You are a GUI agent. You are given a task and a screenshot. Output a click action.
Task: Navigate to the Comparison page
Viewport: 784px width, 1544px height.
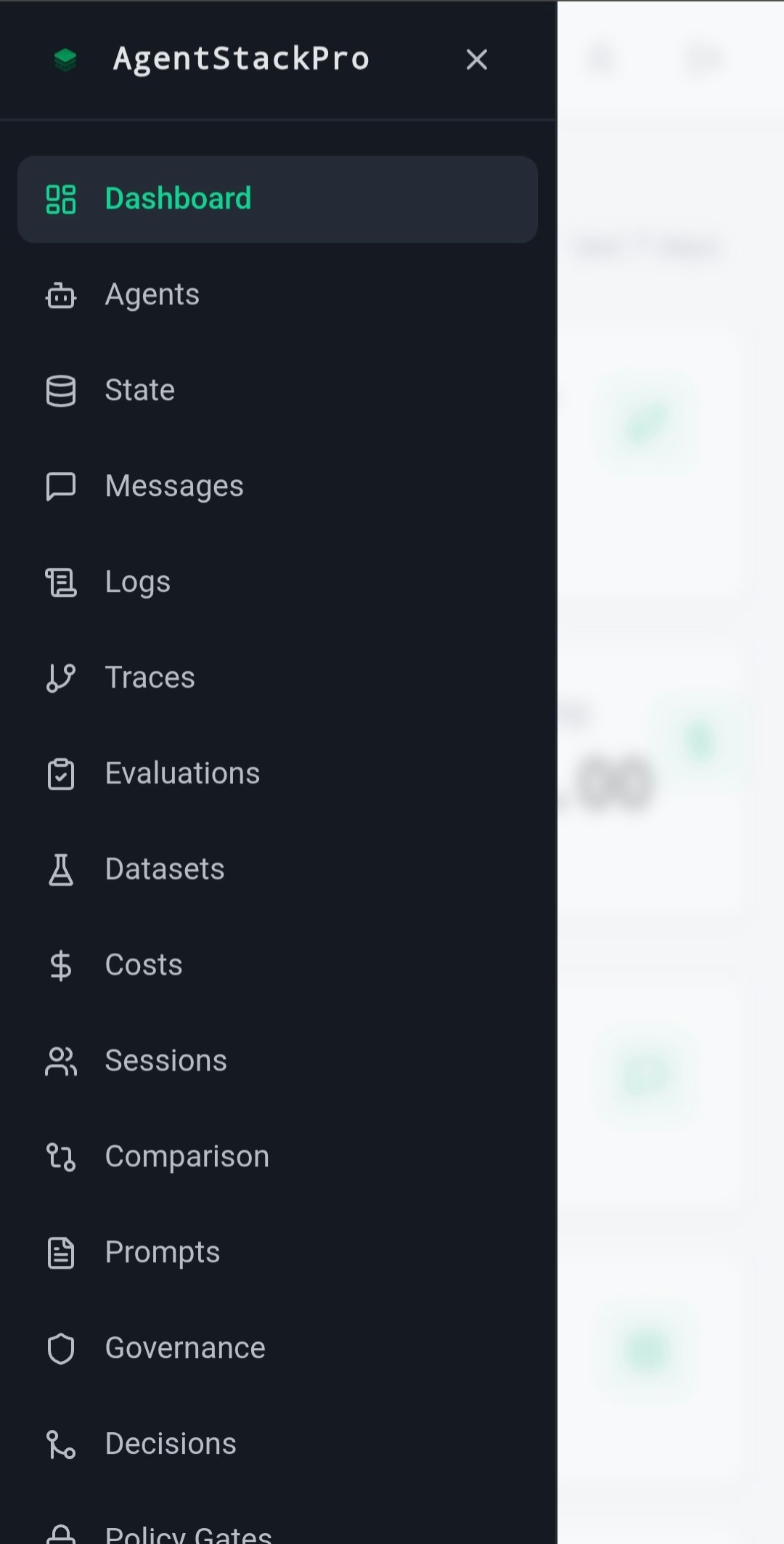pyautogui.click(x=187, y=1156)
